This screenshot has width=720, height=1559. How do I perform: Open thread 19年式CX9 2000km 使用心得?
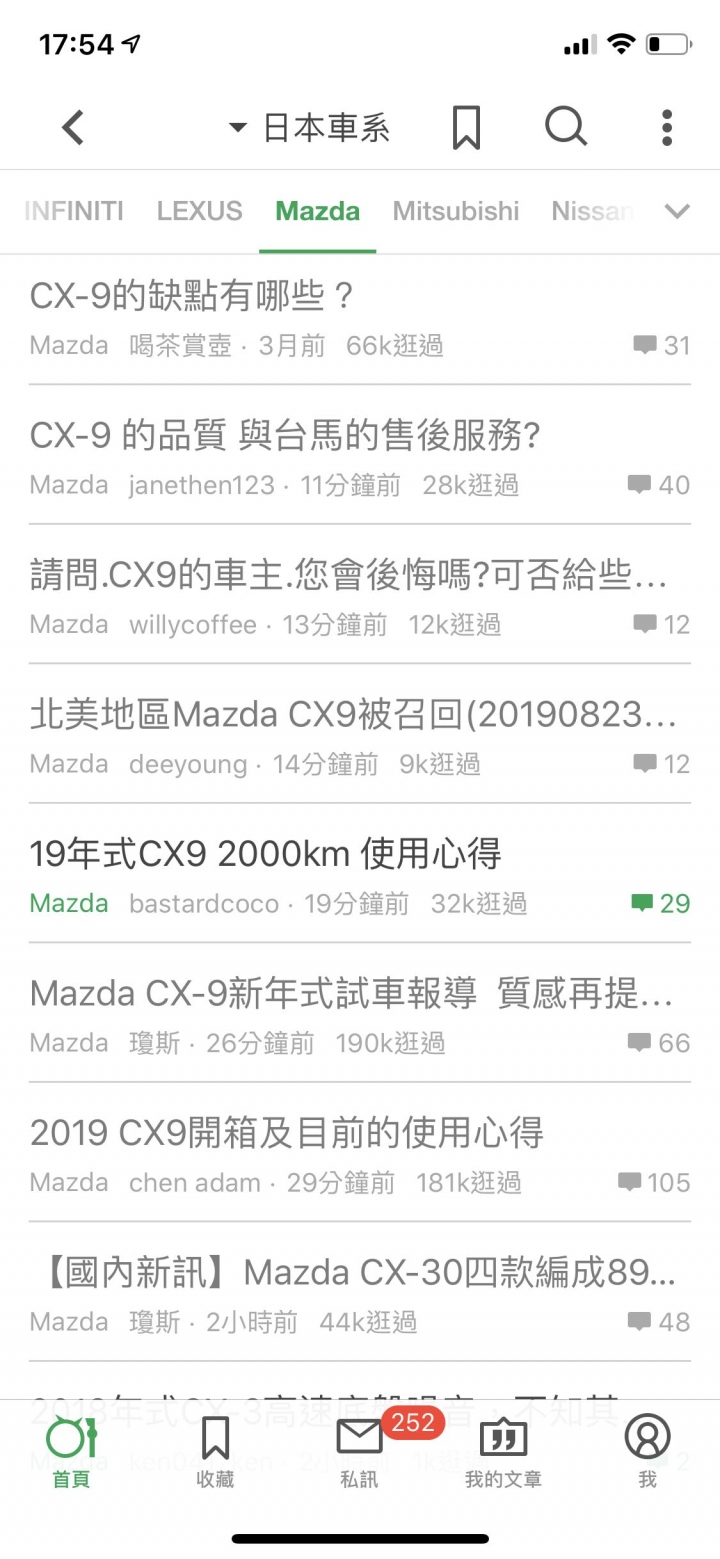pos(359,875)
